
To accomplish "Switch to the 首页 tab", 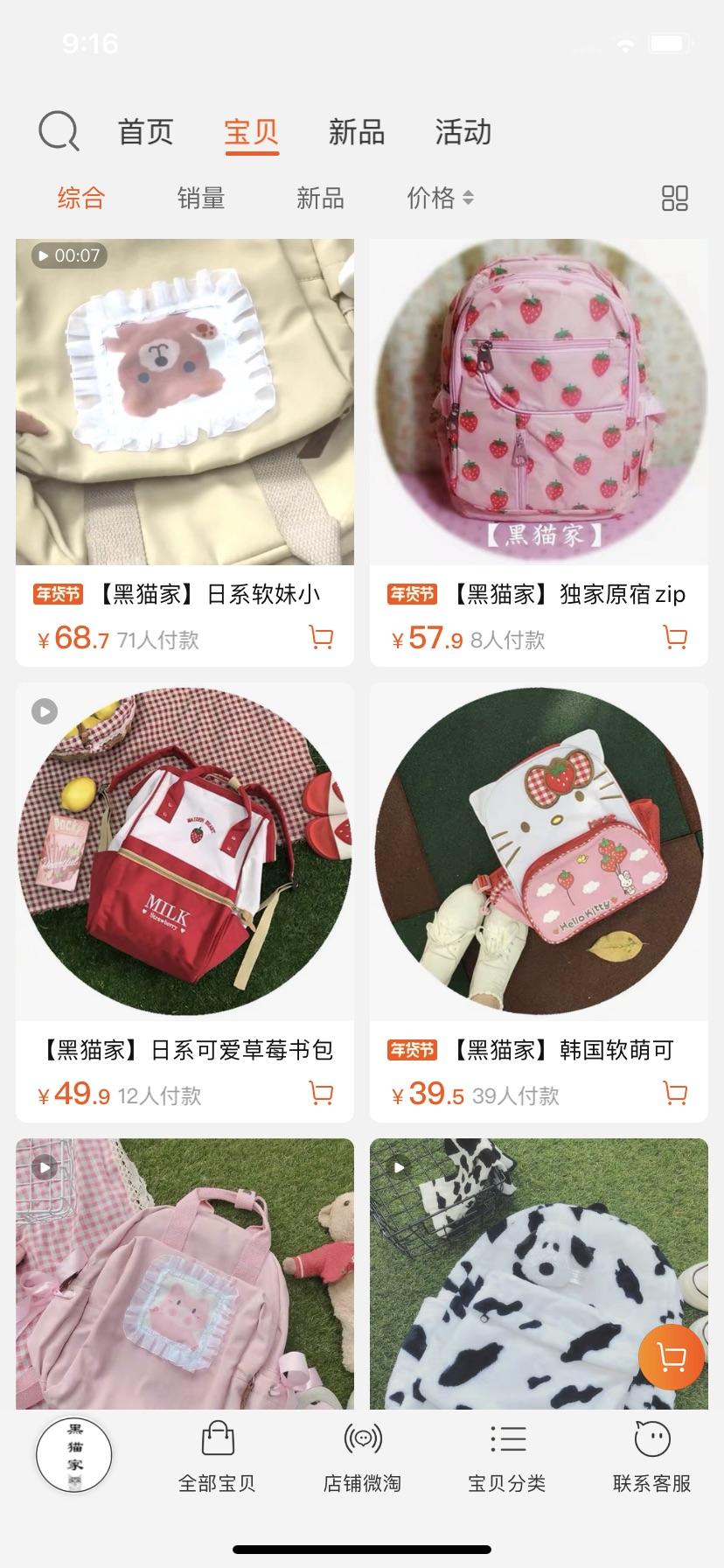I will point(146,132).
